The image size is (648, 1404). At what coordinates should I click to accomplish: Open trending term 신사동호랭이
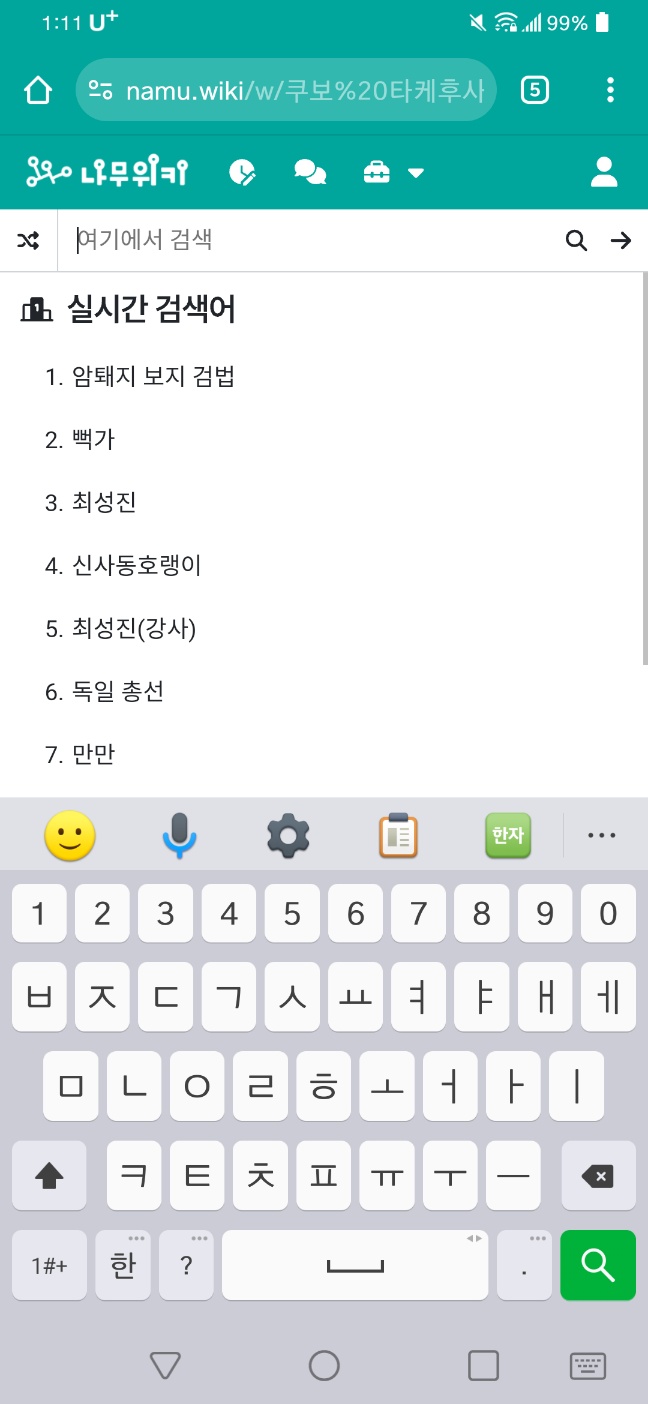[x=137, y=565]
